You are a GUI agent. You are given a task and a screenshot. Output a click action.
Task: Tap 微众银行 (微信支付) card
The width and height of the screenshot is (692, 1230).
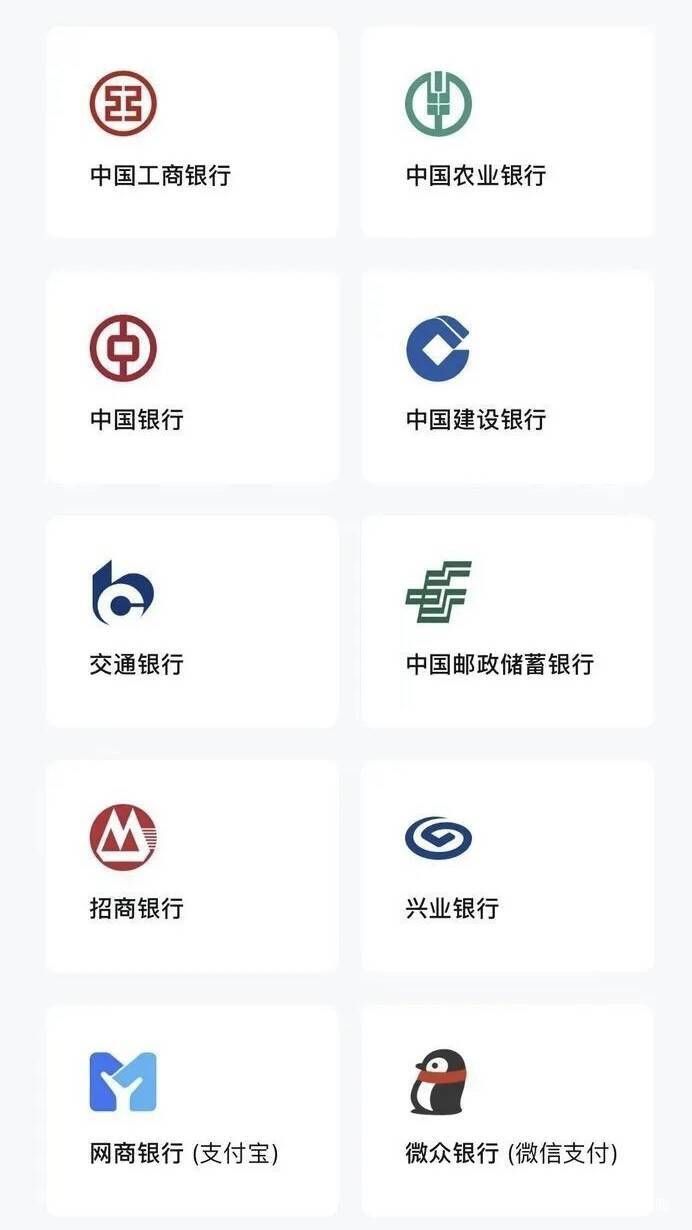pyautogui.click(x=507, y=1110)
